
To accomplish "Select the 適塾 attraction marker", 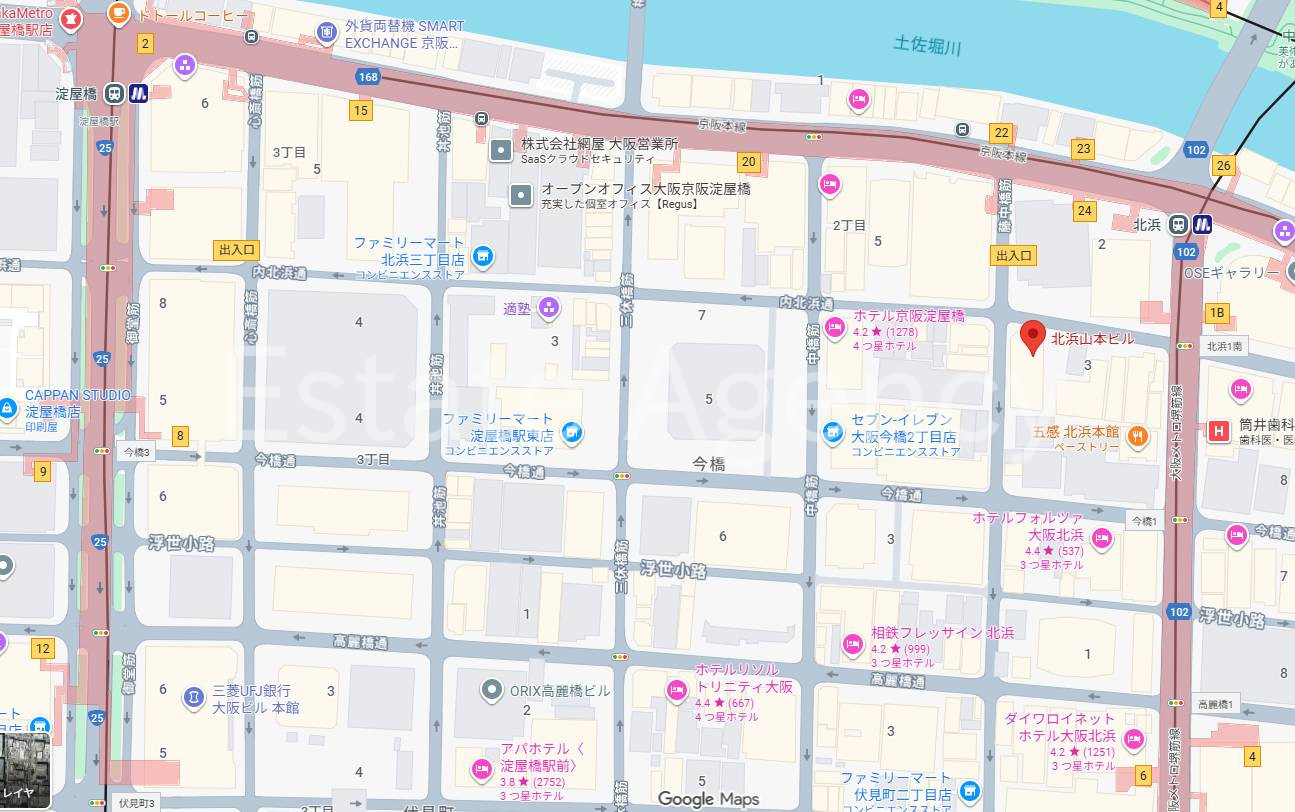I will pos(548,308).
